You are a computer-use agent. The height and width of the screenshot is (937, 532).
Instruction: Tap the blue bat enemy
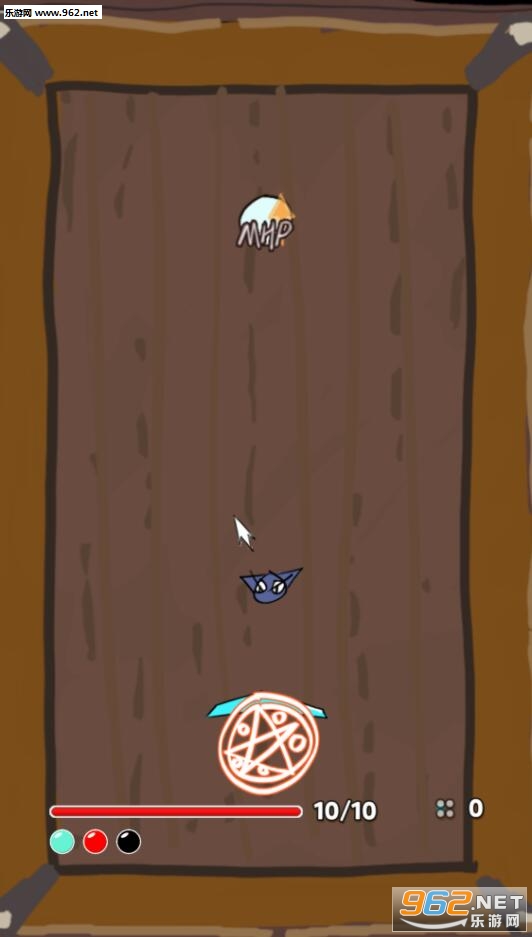271,586
